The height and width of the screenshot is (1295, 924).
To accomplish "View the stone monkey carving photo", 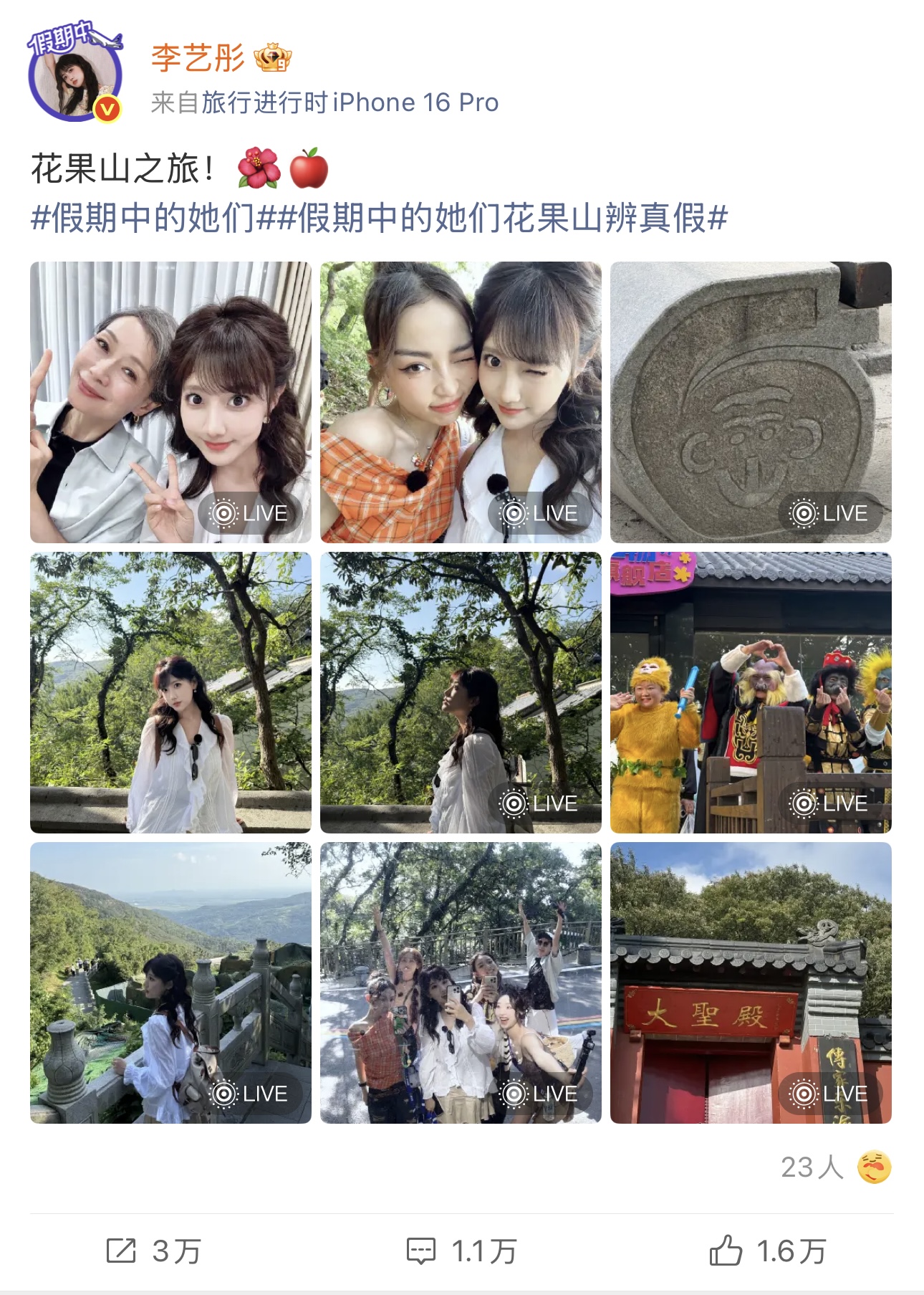I will pos(751,402).
